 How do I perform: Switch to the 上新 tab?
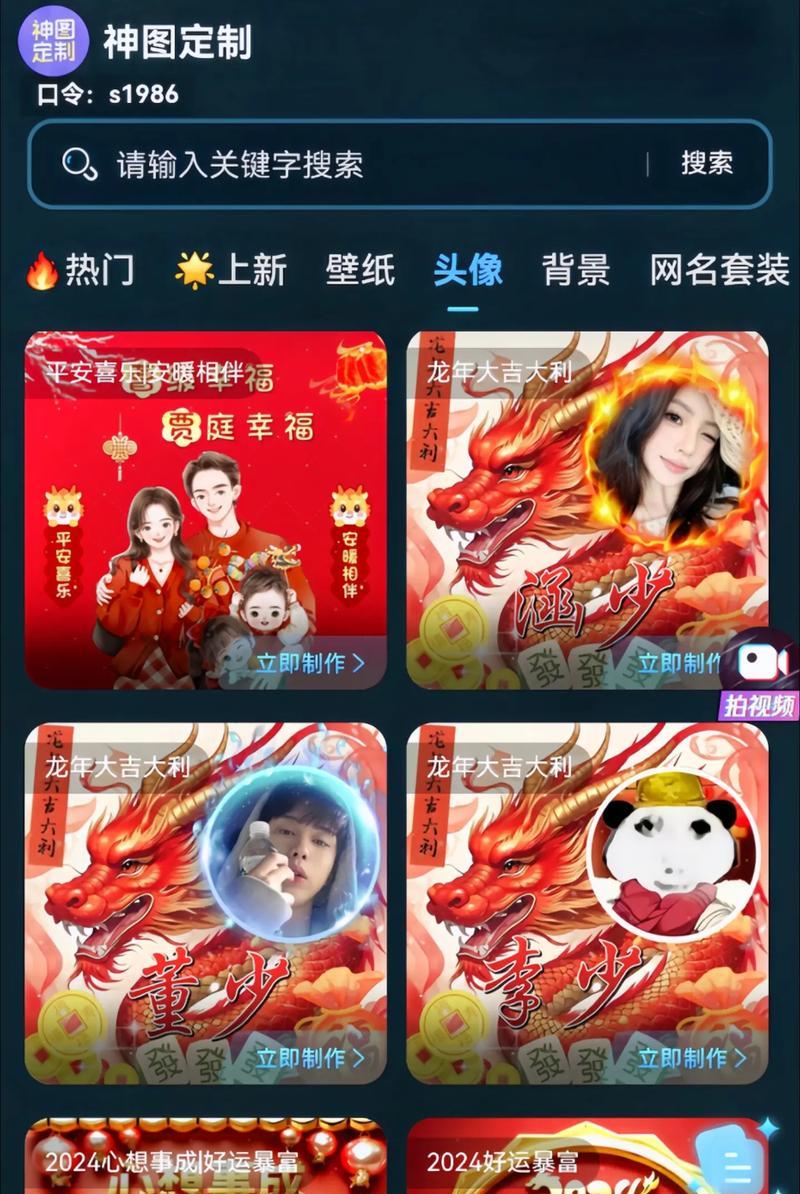(231, 270)
